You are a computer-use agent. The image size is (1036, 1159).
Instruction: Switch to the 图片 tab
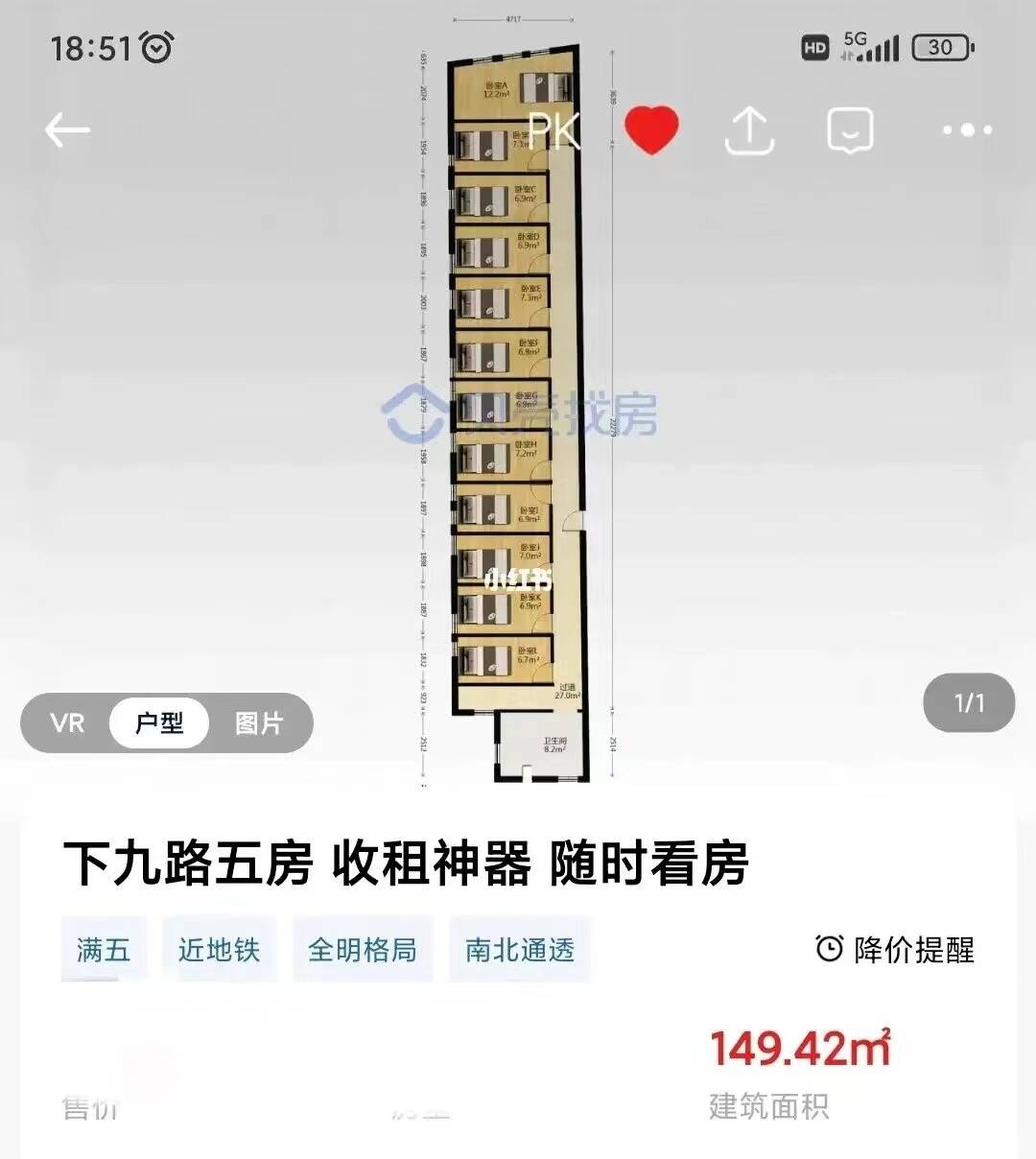tap(259, 722)
